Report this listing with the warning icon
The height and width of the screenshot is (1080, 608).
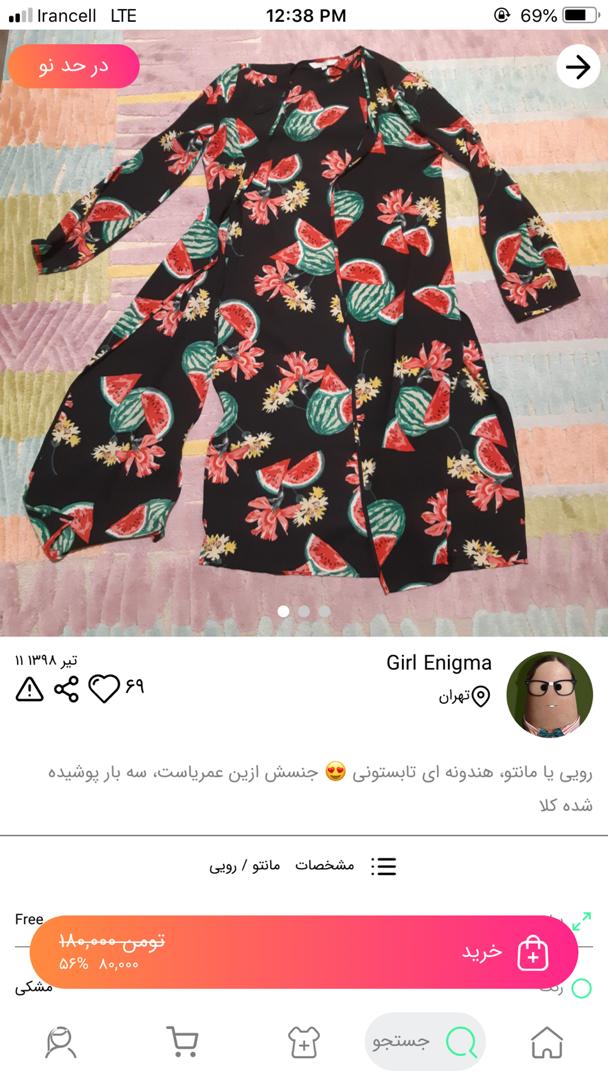29,689
